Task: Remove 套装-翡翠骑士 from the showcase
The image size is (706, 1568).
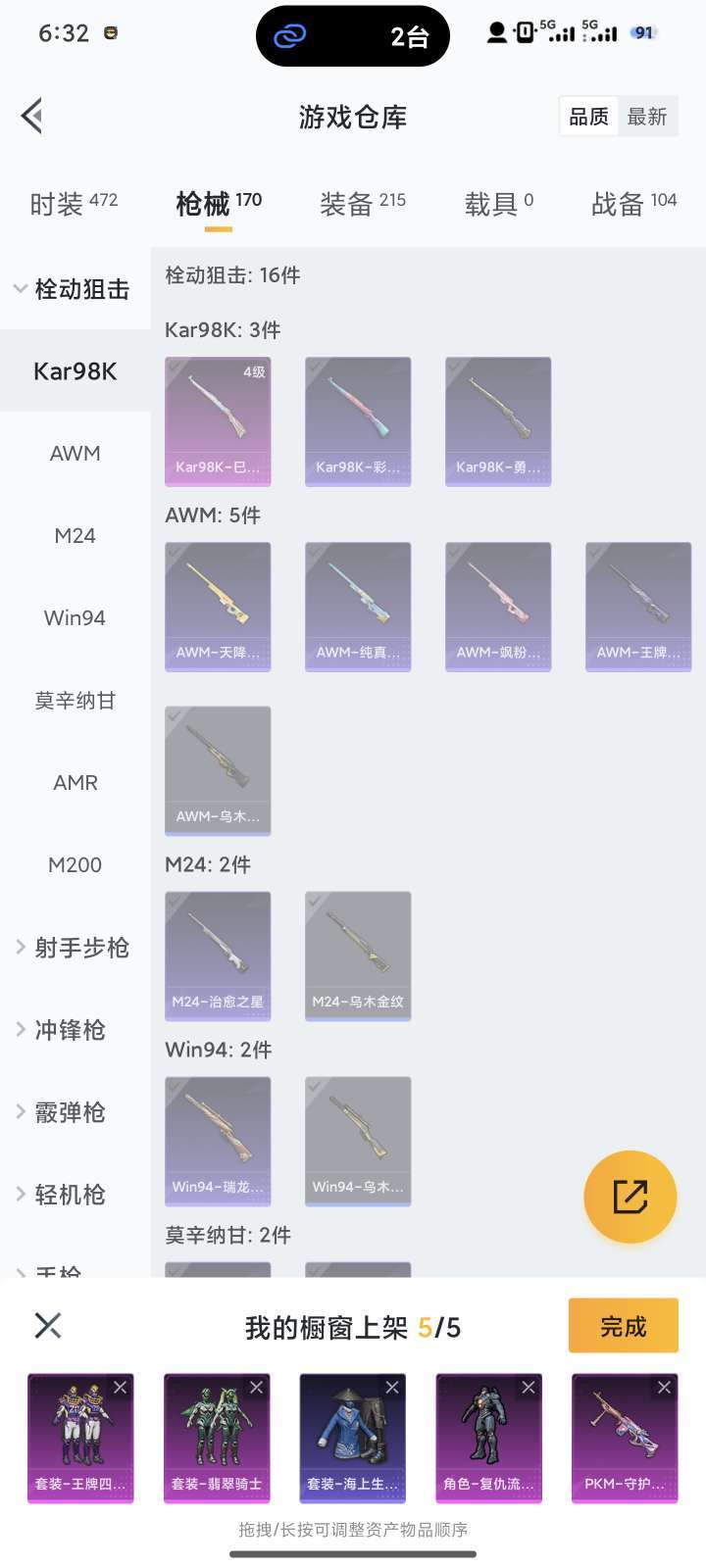Action: tap(256, 1388)
